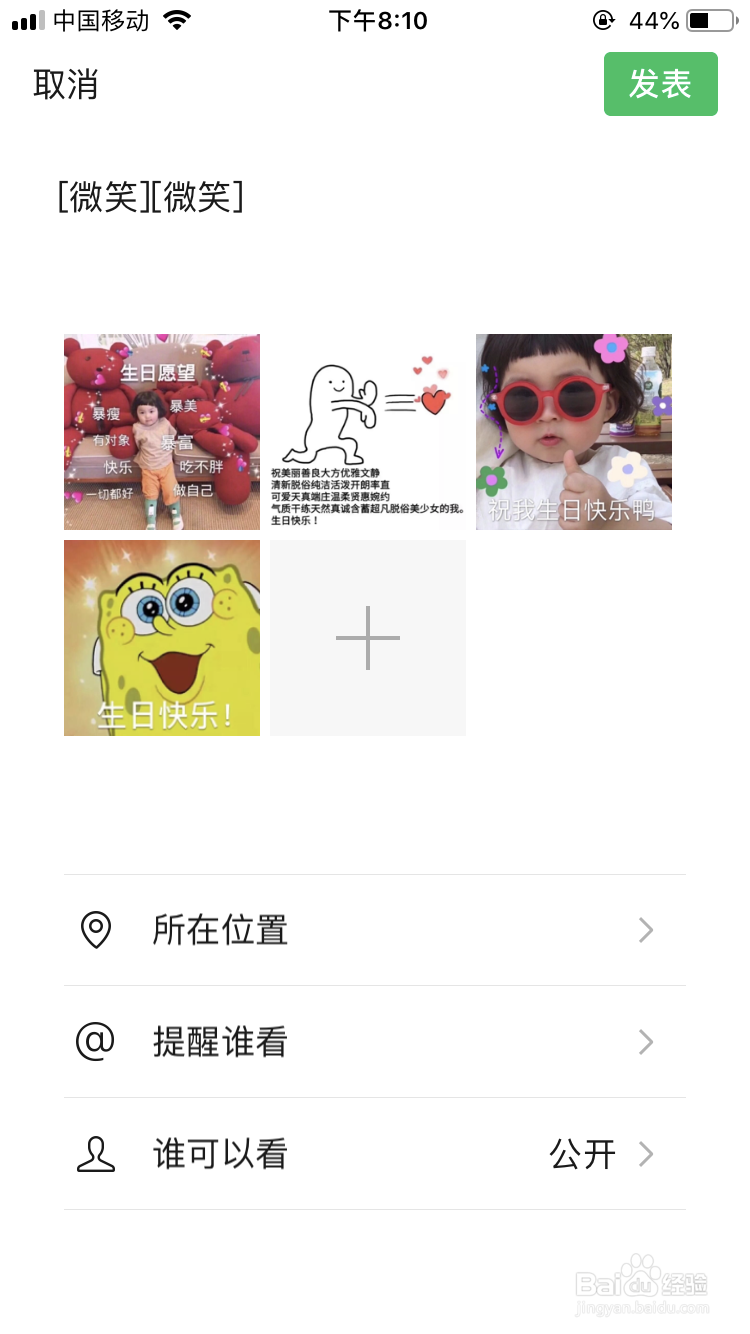This screenshot has height=1334, width=750.
Task: Edit the caption text [微笑][微笑]
Action: [x=151, y=197]
